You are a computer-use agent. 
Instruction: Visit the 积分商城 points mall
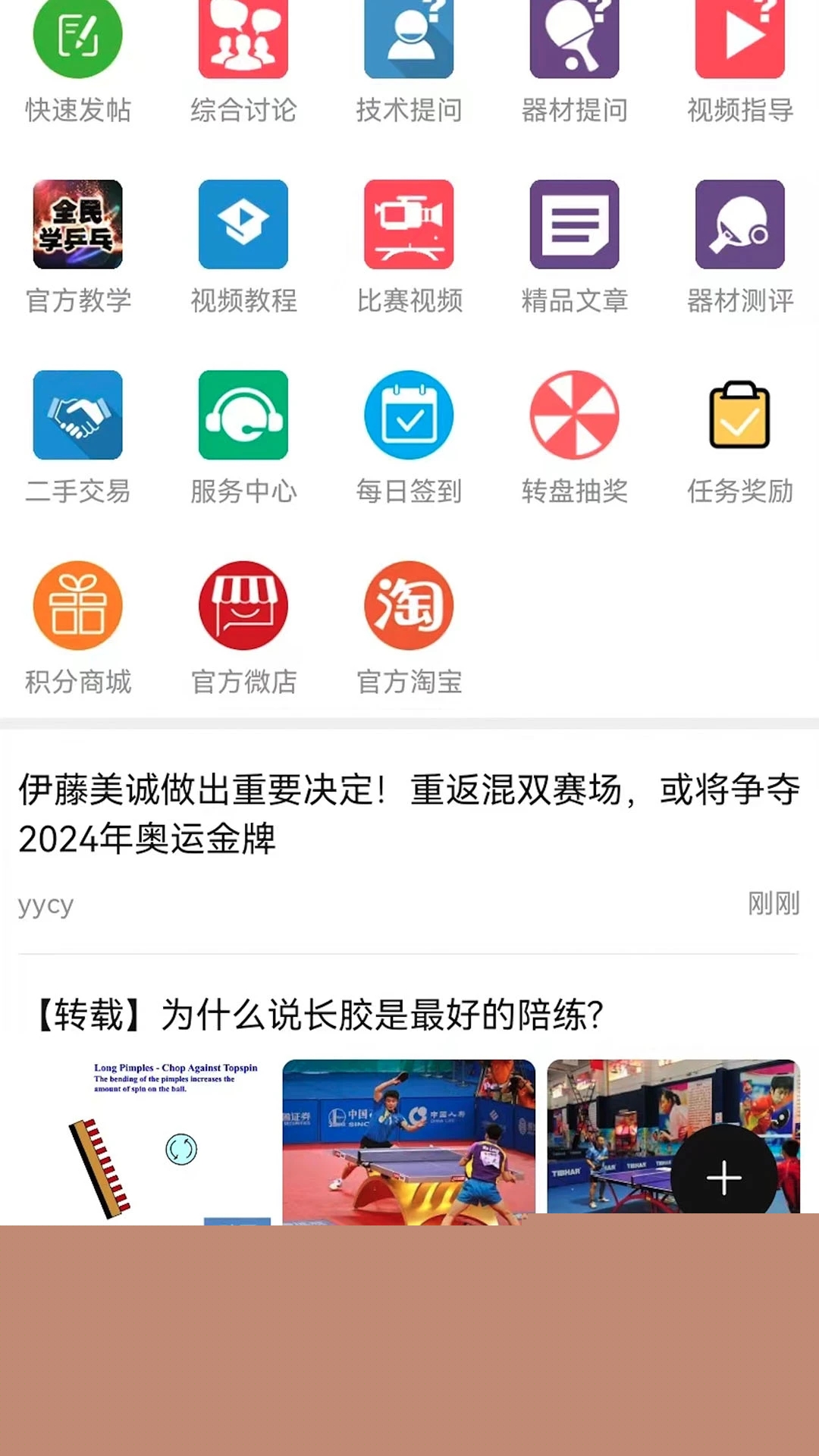[77, 605]
